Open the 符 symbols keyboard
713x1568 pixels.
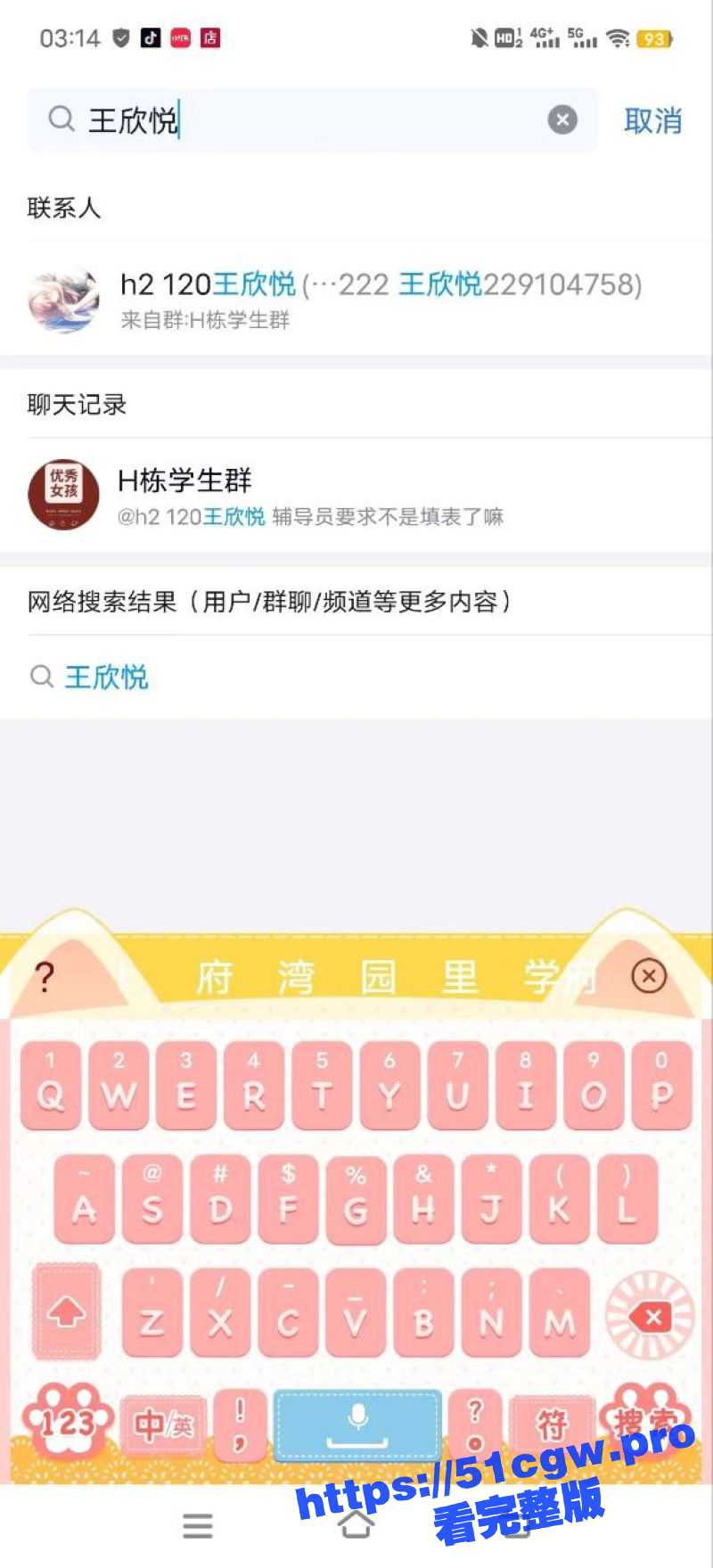[551, 1424]
